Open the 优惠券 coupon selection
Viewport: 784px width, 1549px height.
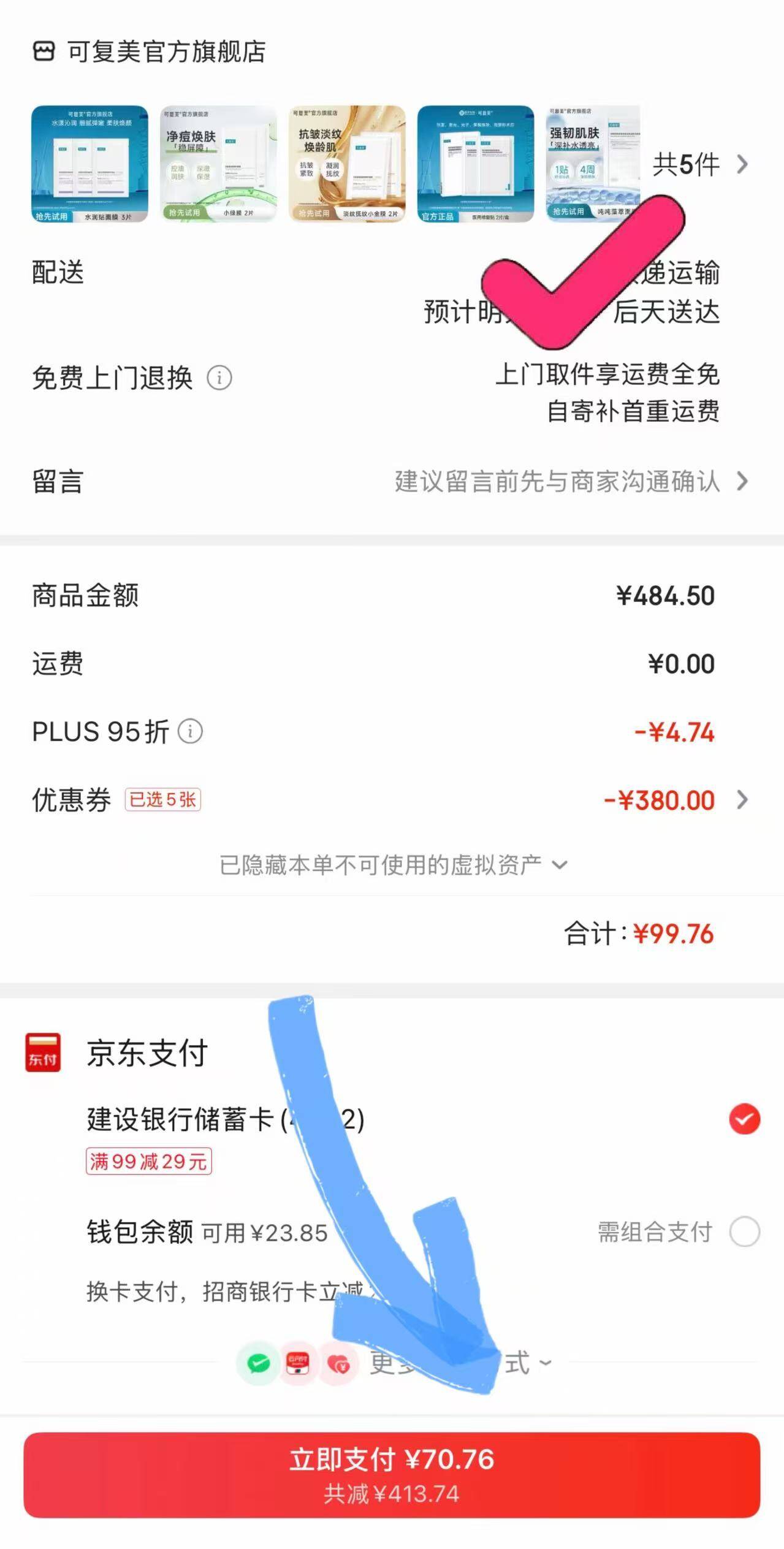coord(674,800)
